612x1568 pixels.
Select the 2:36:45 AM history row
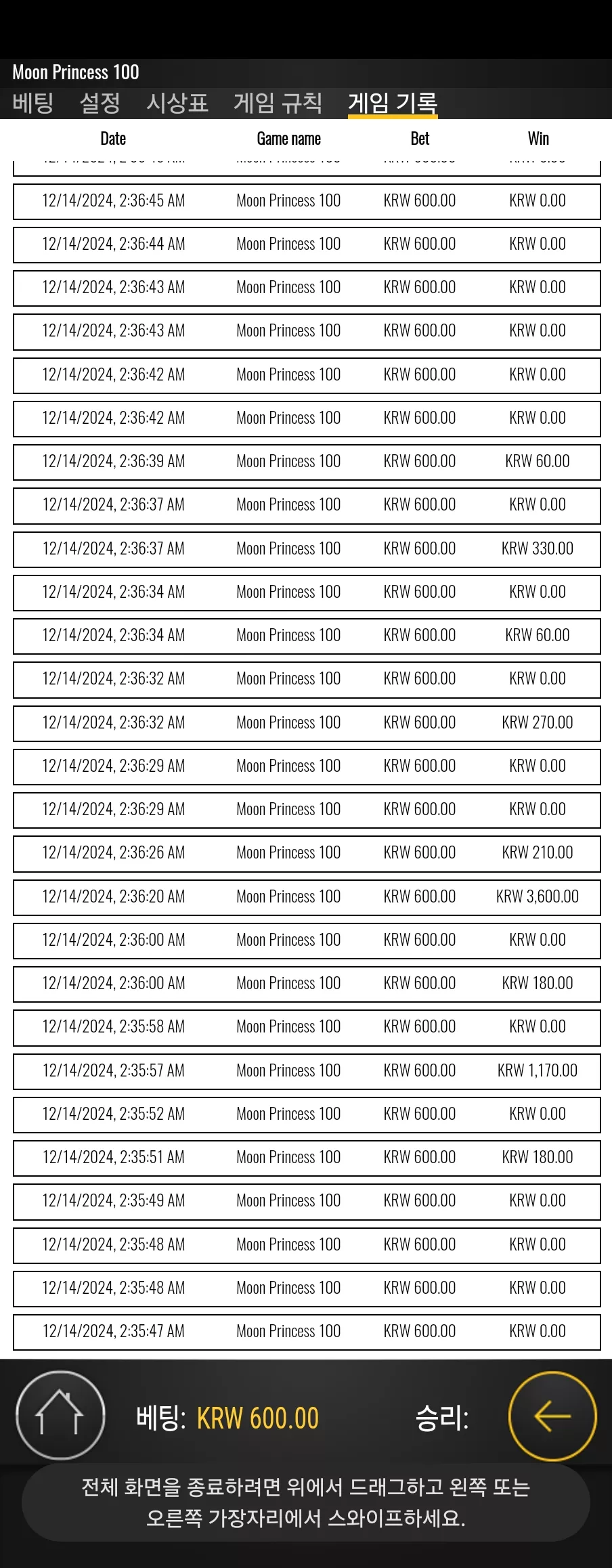tap(307, 201)
